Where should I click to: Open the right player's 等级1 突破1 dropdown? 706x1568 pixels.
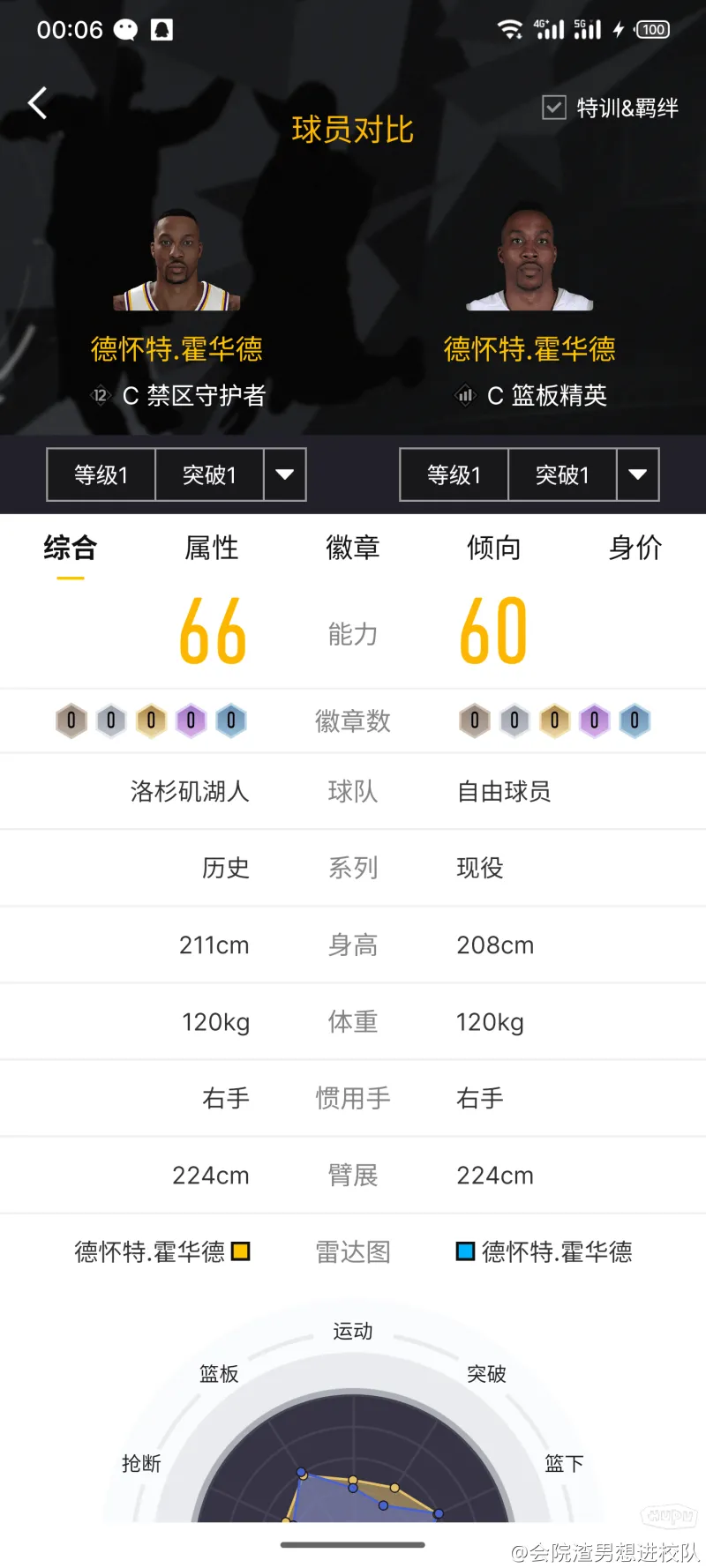pyautogui.click(x=637, y=474)
